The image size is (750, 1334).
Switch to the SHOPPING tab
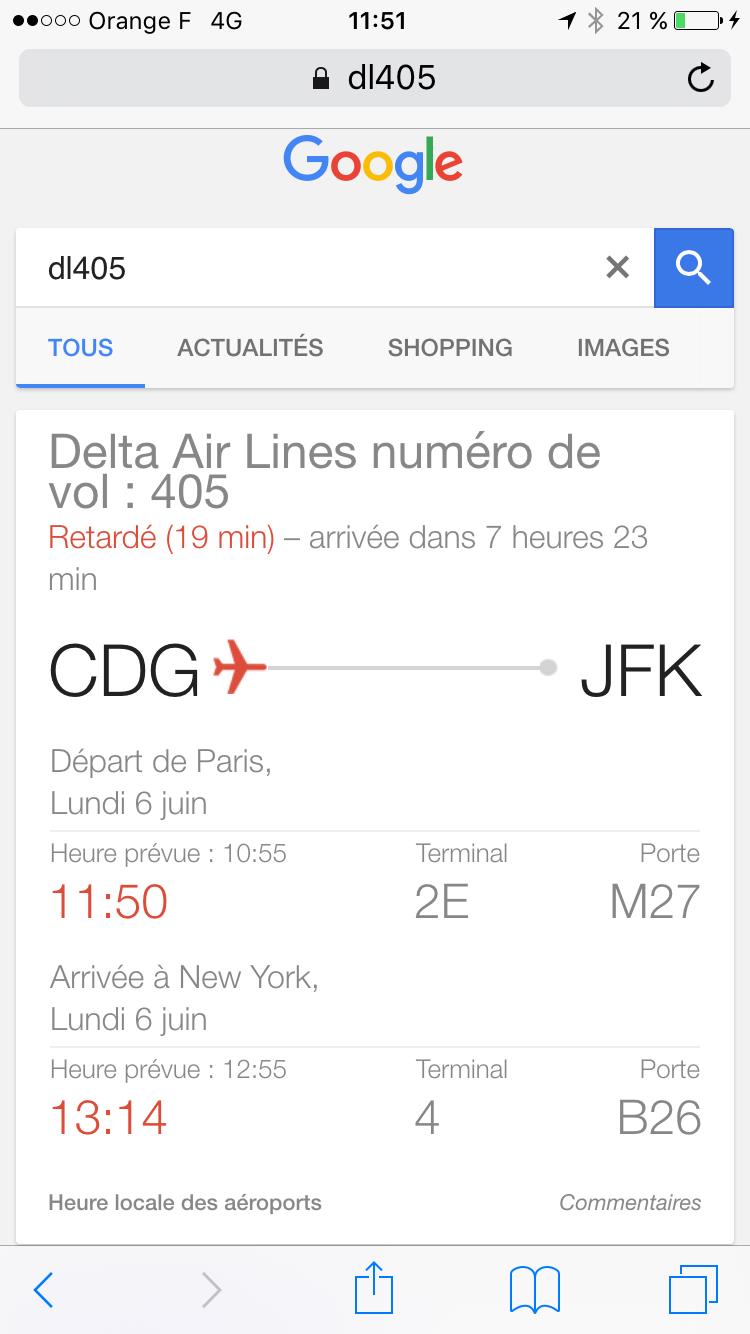[x=450, y=348]
